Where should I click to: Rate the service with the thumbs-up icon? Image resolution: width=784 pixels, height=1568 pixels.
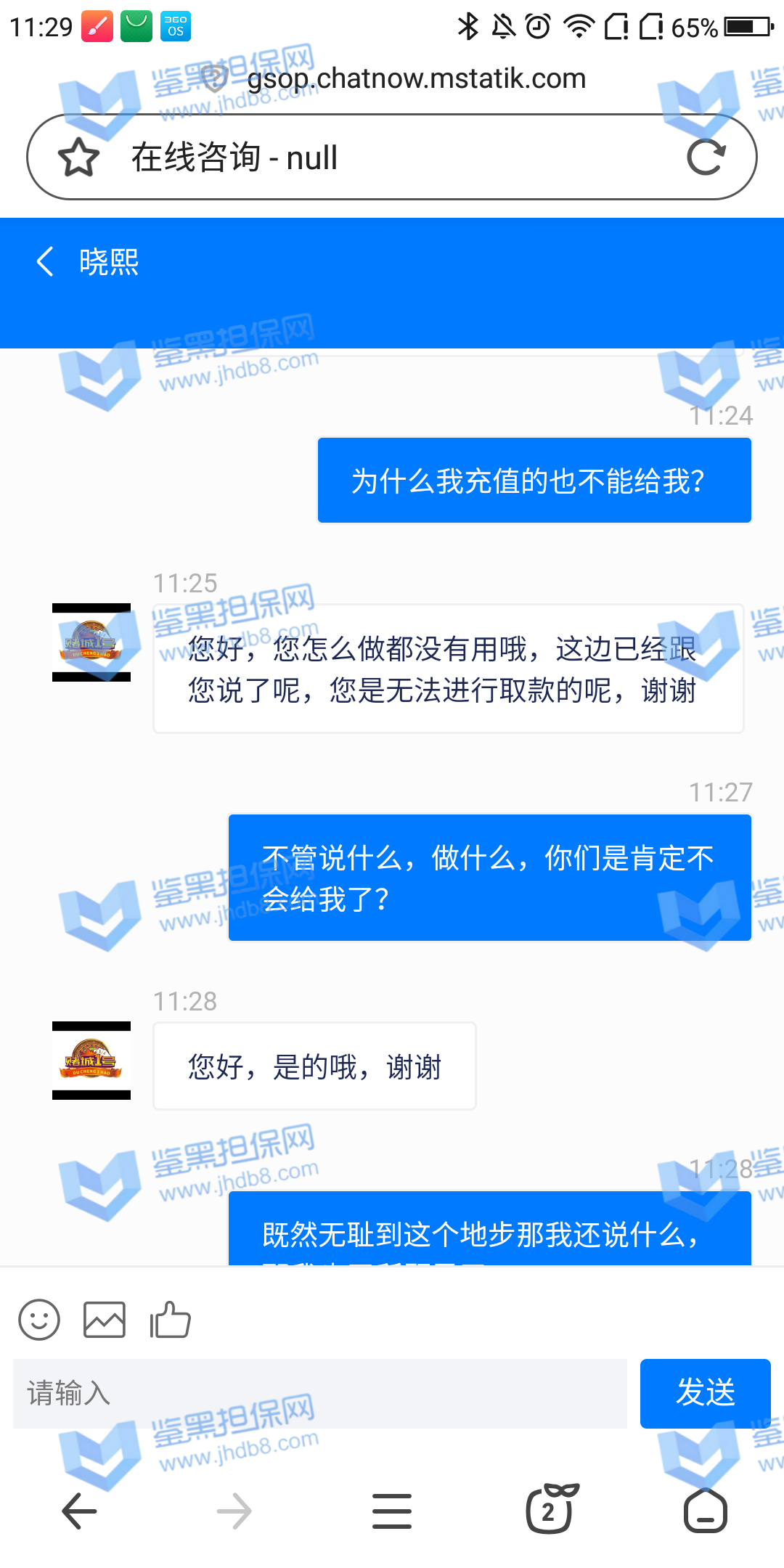[x=170, y=1320]
